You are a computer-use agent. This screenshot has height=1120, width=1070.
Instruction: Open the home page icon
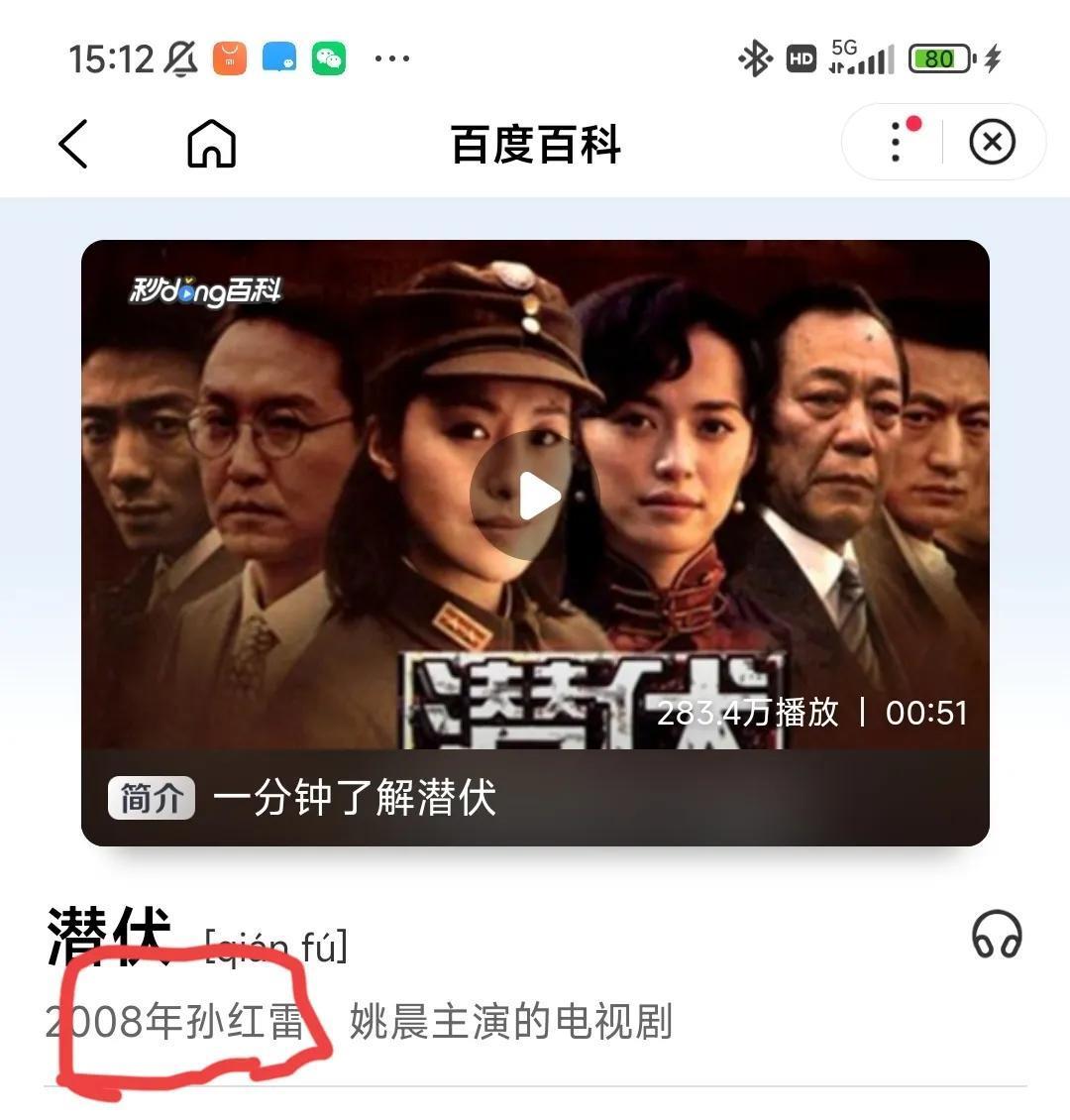point(211,144)
